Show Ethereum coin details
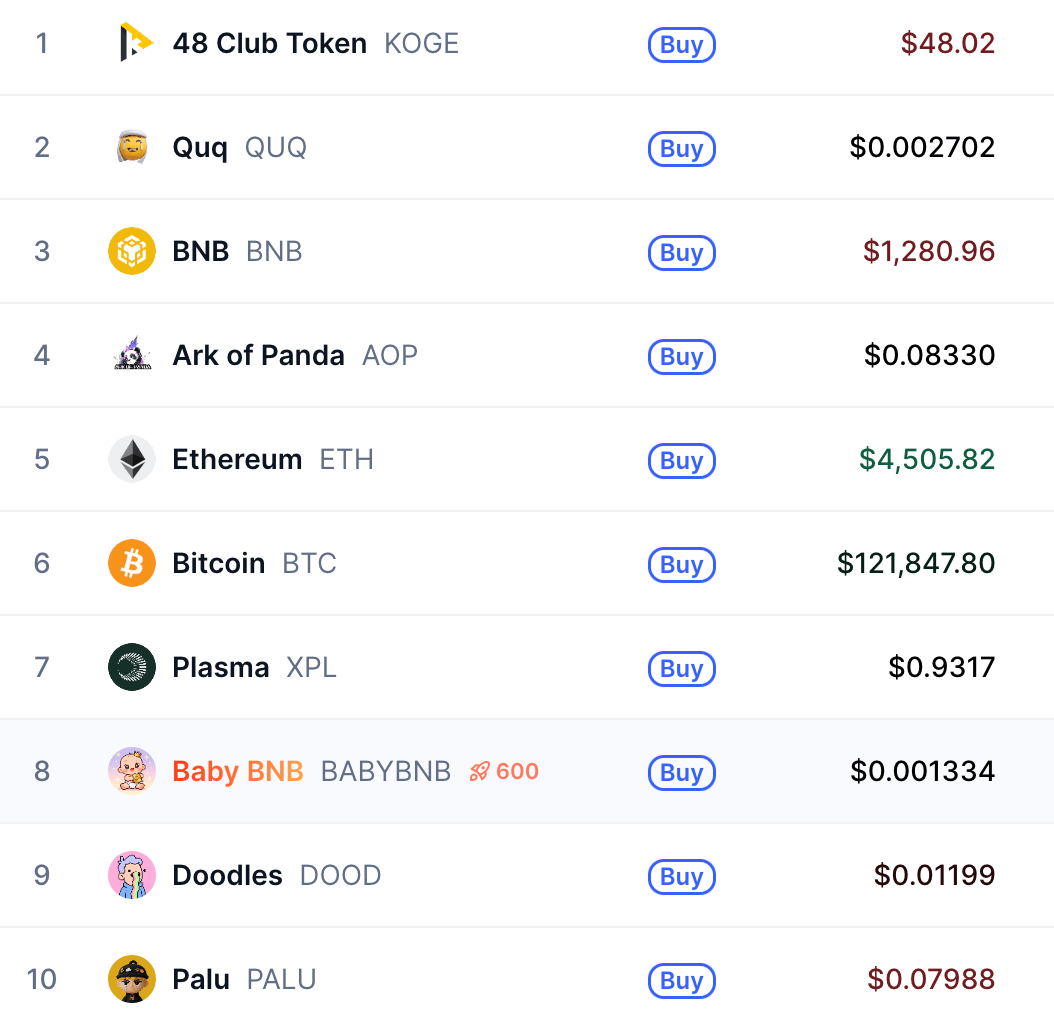1054x1016 pixels. pyautogui.click(x=237, y=460)
